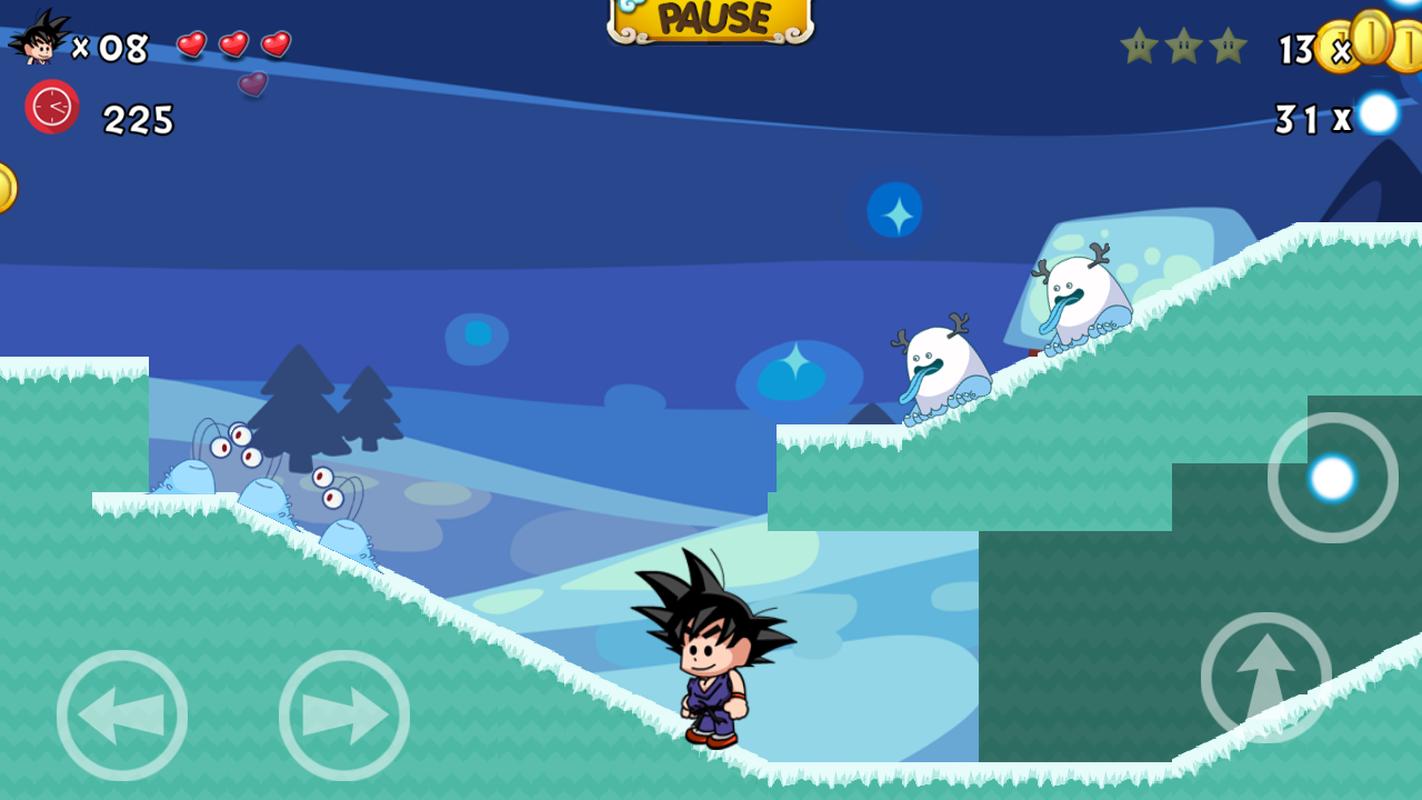Screen dimensions: 1422x800
Task: Fire an energy ball
Action: 1332,478
